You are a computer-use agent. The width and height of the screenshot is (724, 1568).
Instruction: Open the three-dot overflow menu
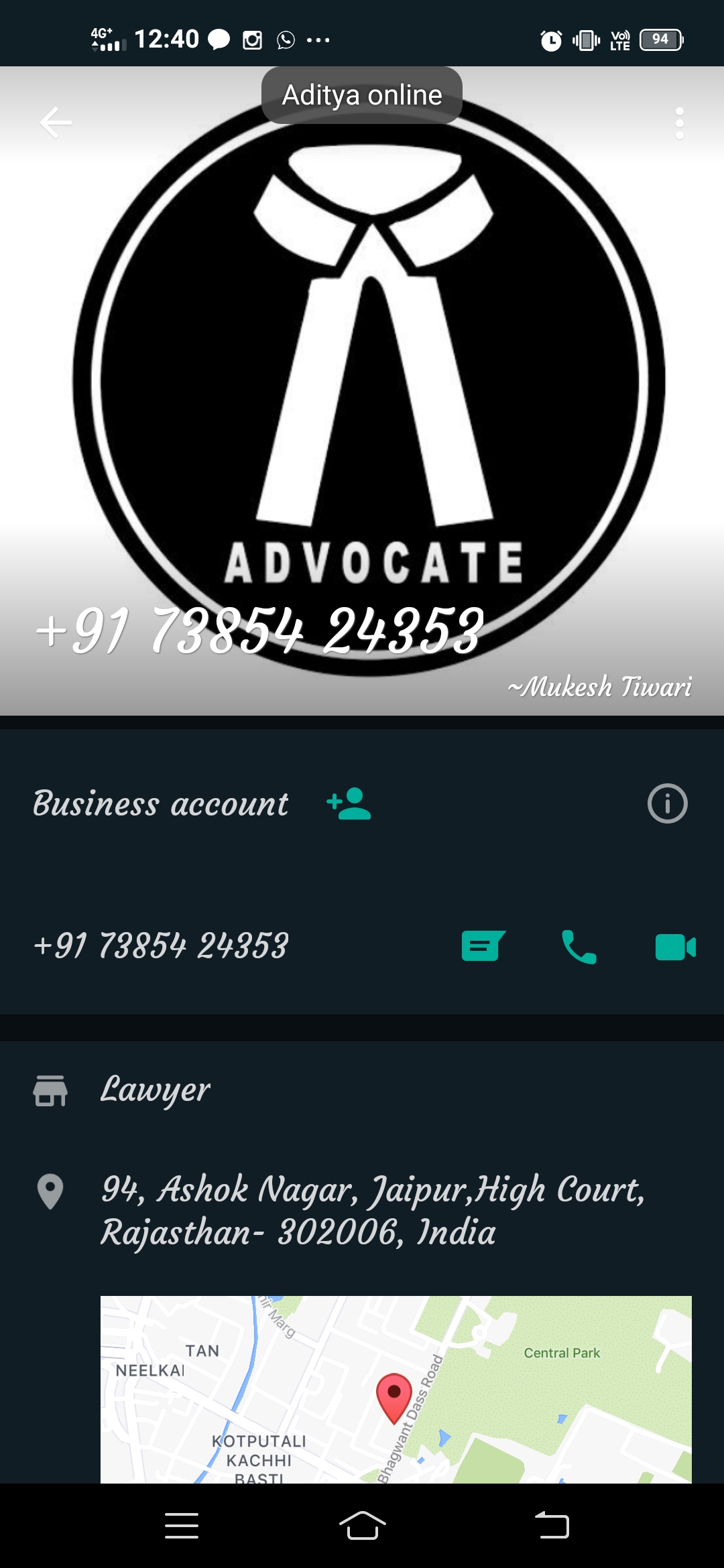[679, 123]
